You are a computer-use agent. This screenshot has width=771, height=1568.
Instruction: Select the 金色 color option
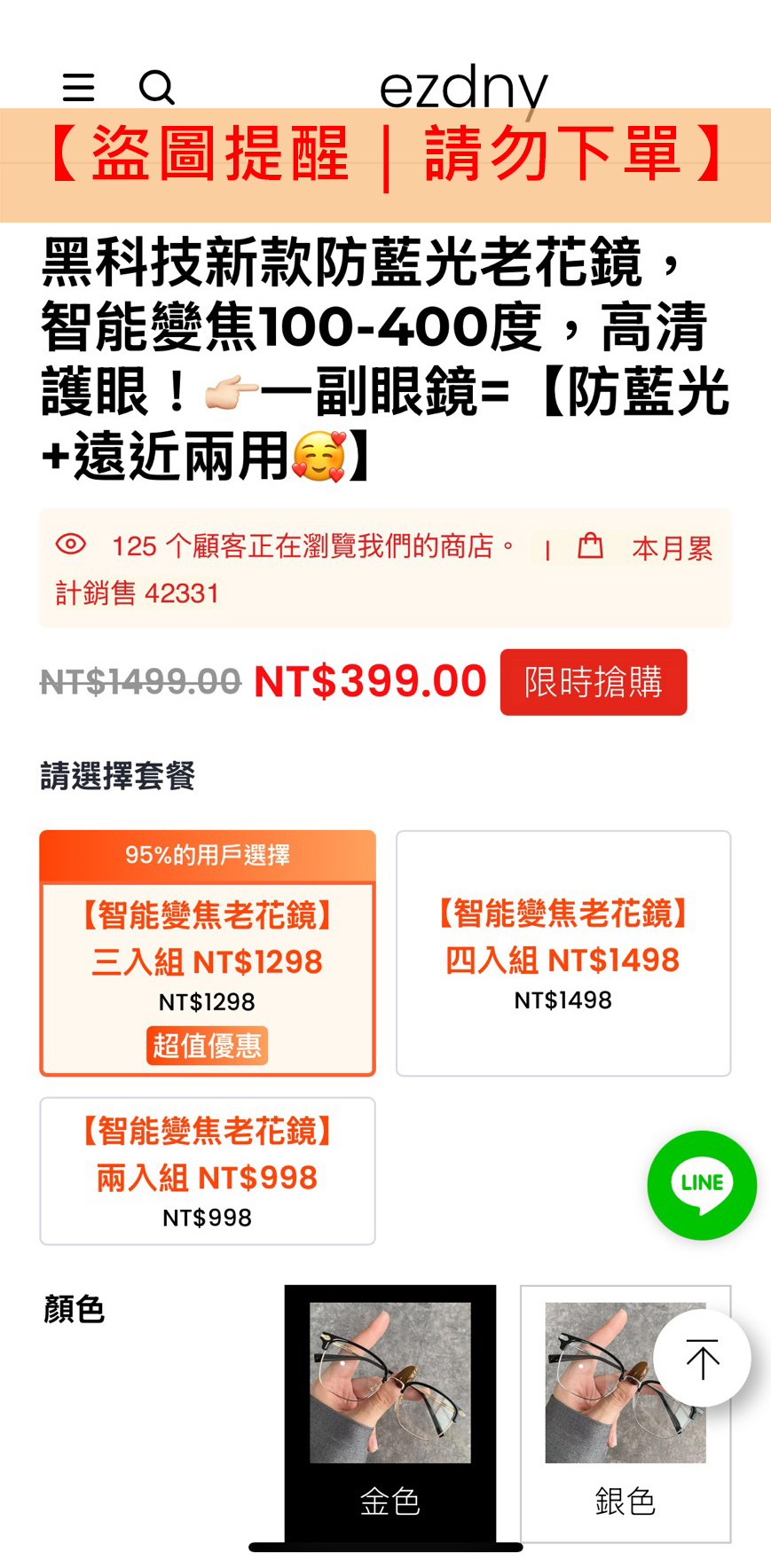pyautogui.click(x=390, y=1414)
